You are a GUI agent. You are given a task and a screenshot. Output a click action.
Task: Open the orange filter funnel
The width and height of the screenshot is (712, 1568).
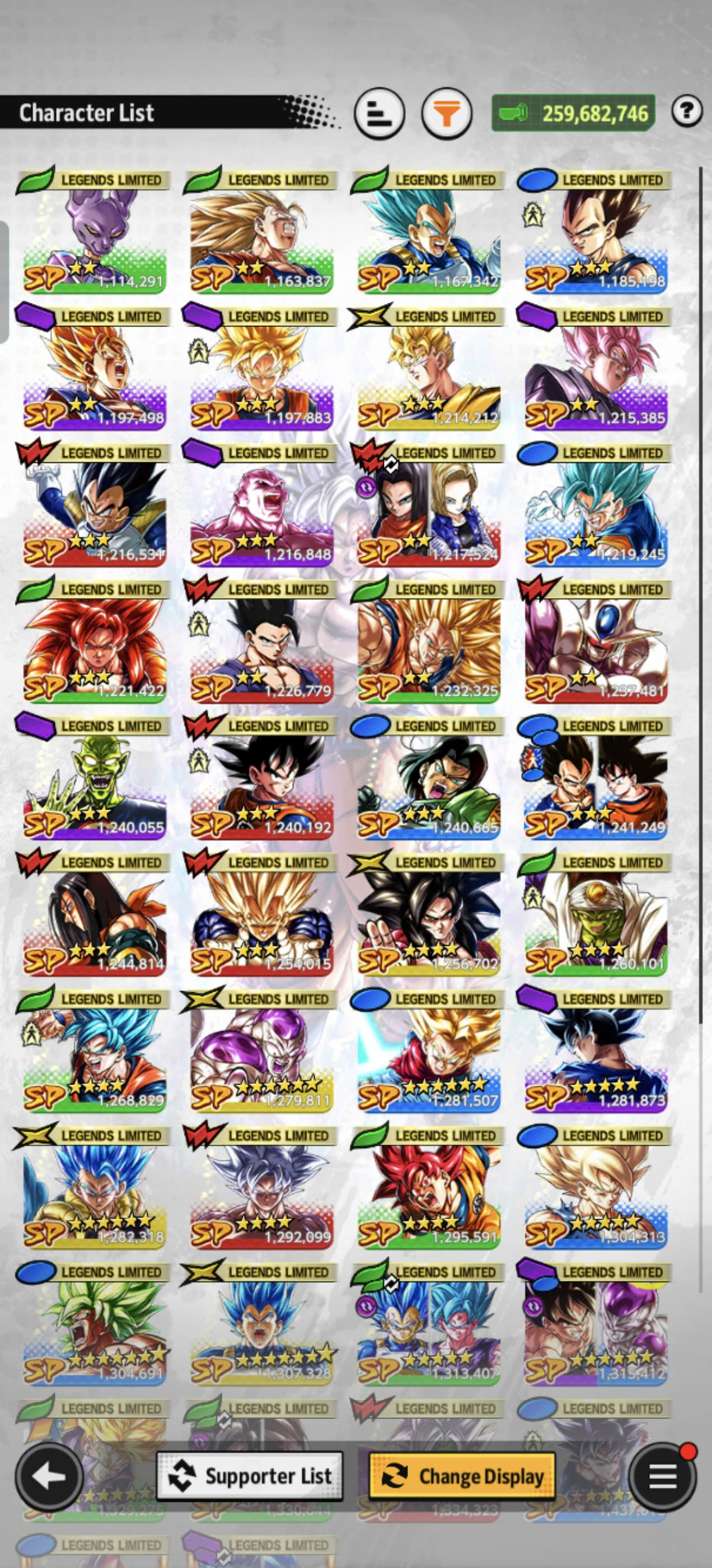click(x=447, y=113)
